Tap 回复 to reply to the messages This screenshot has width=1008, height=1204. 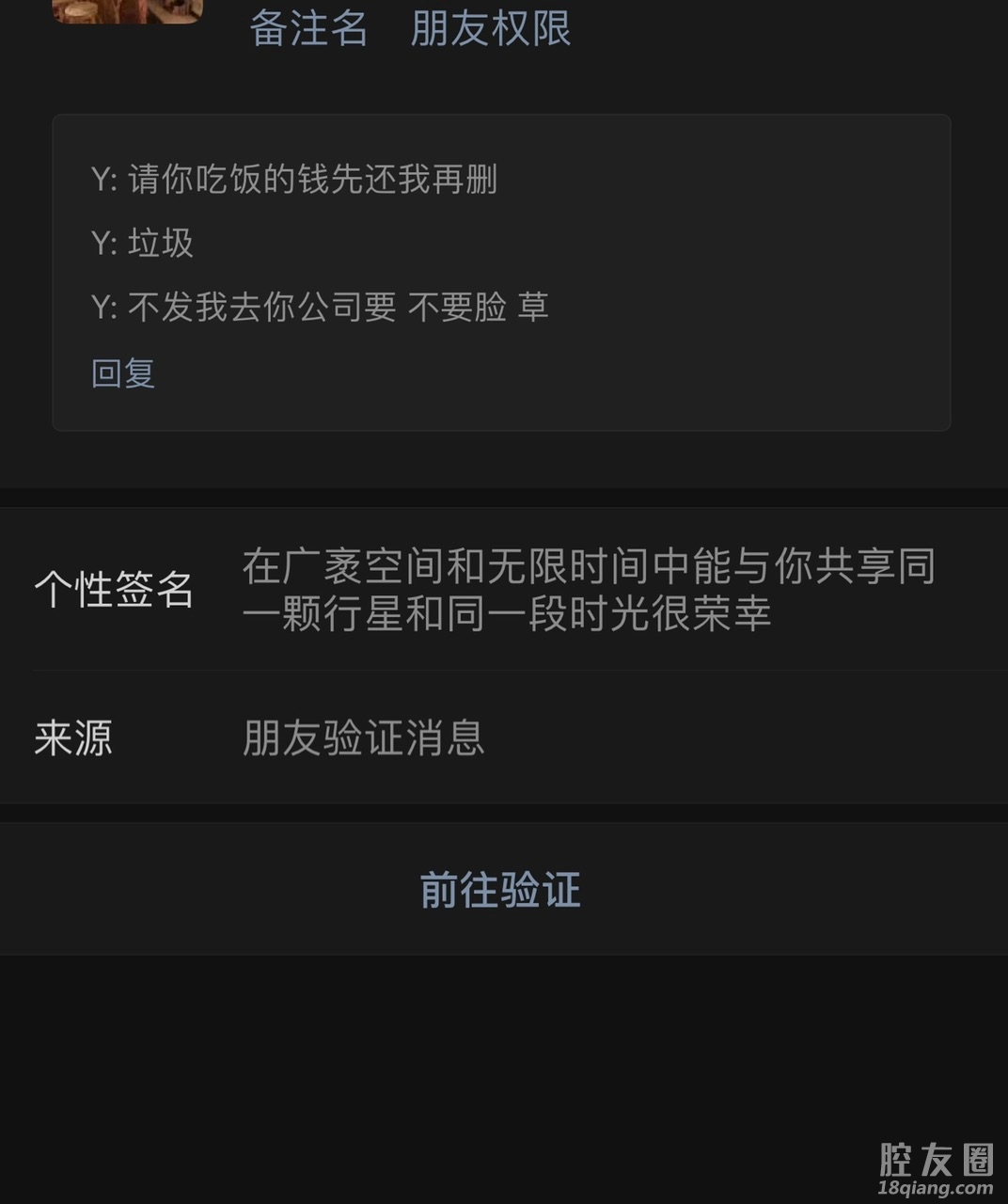(x=123, y=373)
